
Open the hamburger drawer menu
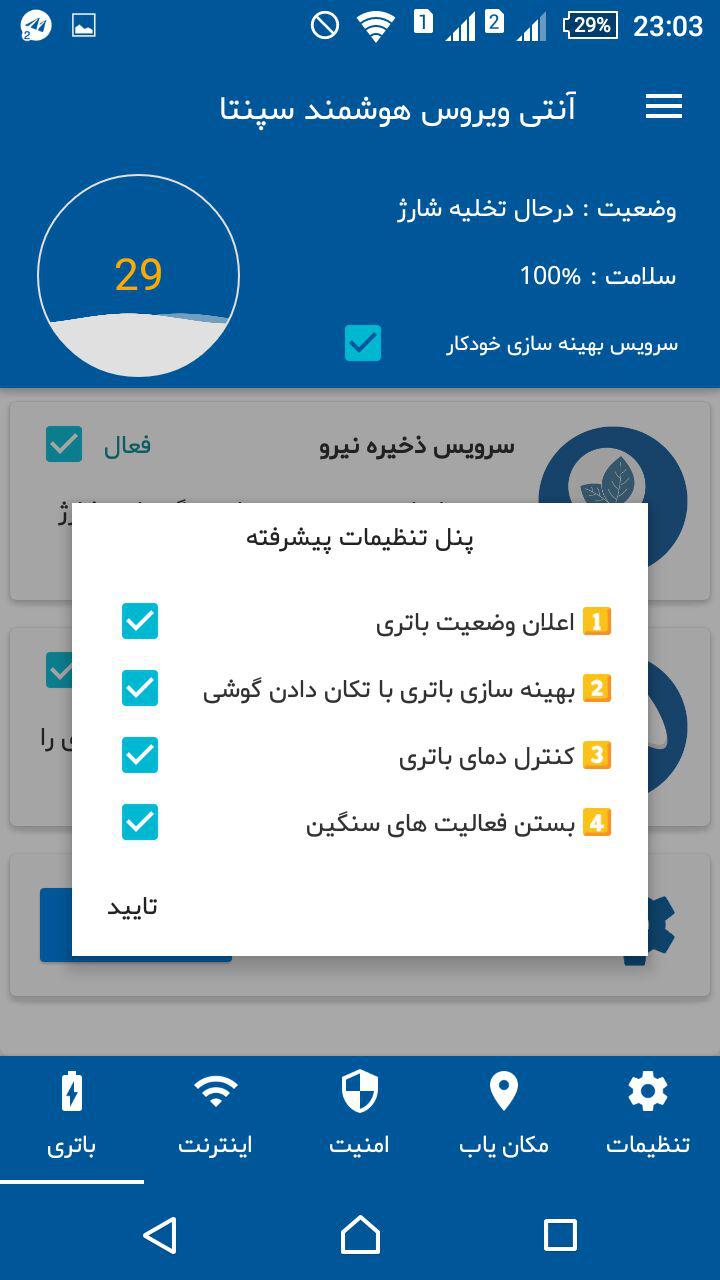tap(664, 107)
